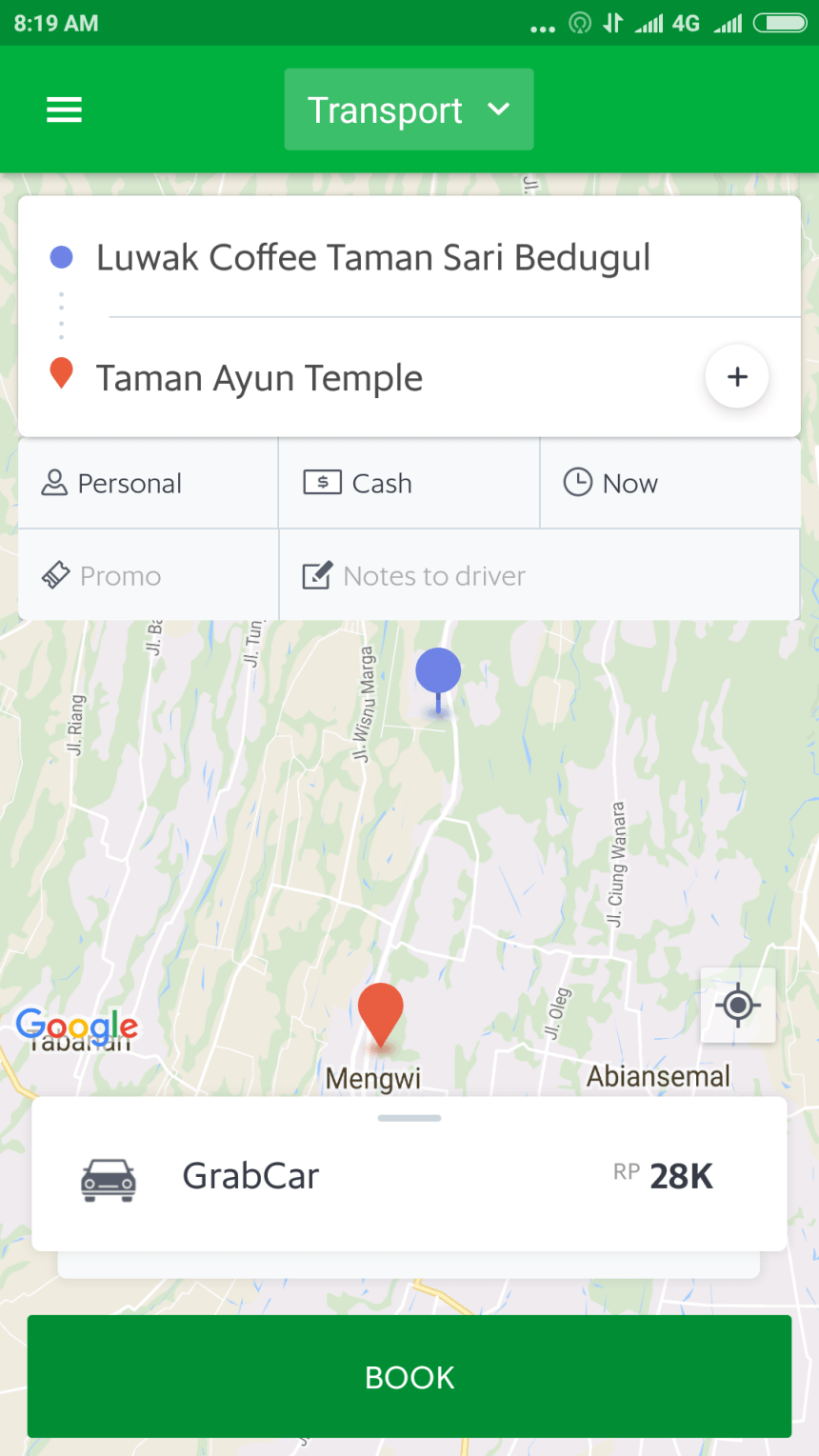
Task: Recenter map to my location
Action: [738, 1006]
